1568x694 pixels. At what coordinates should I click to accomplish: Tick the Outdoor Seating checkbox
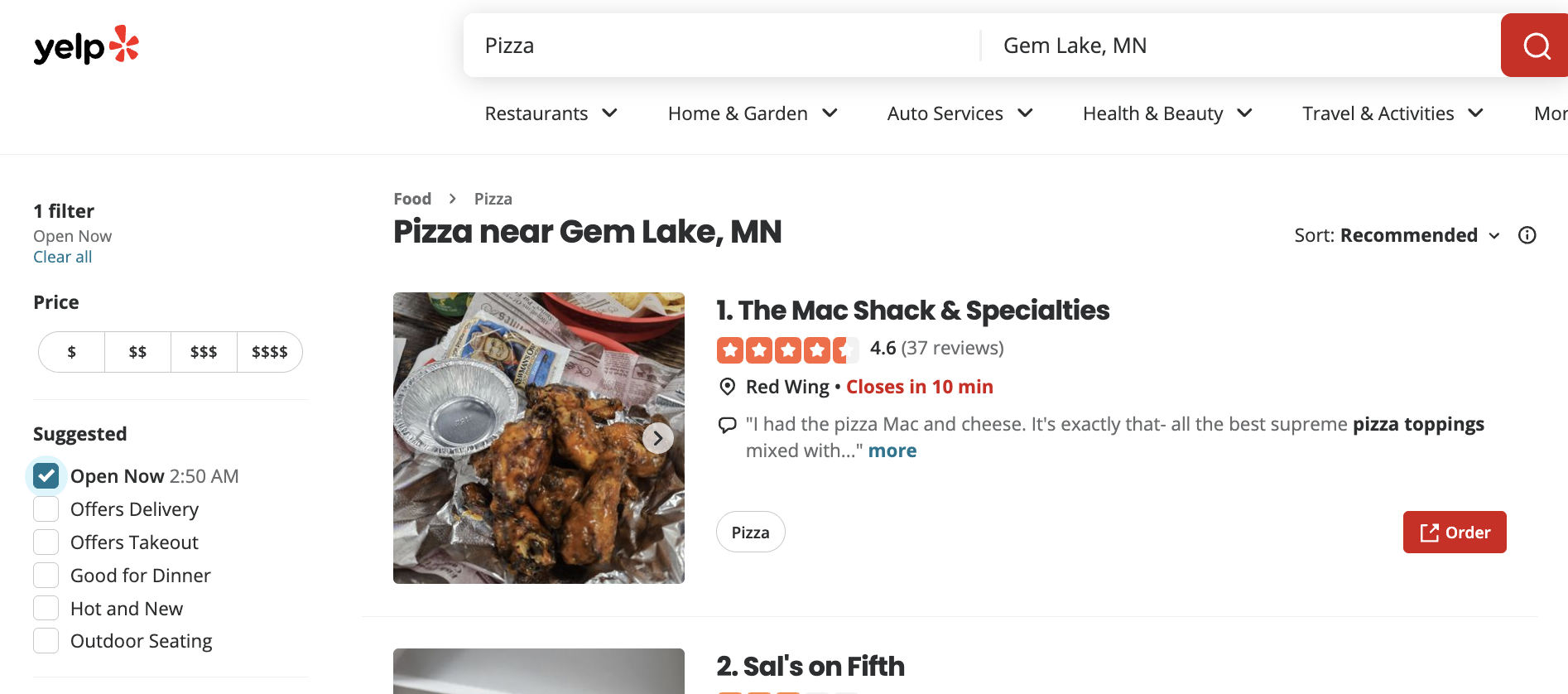[46, 641]
